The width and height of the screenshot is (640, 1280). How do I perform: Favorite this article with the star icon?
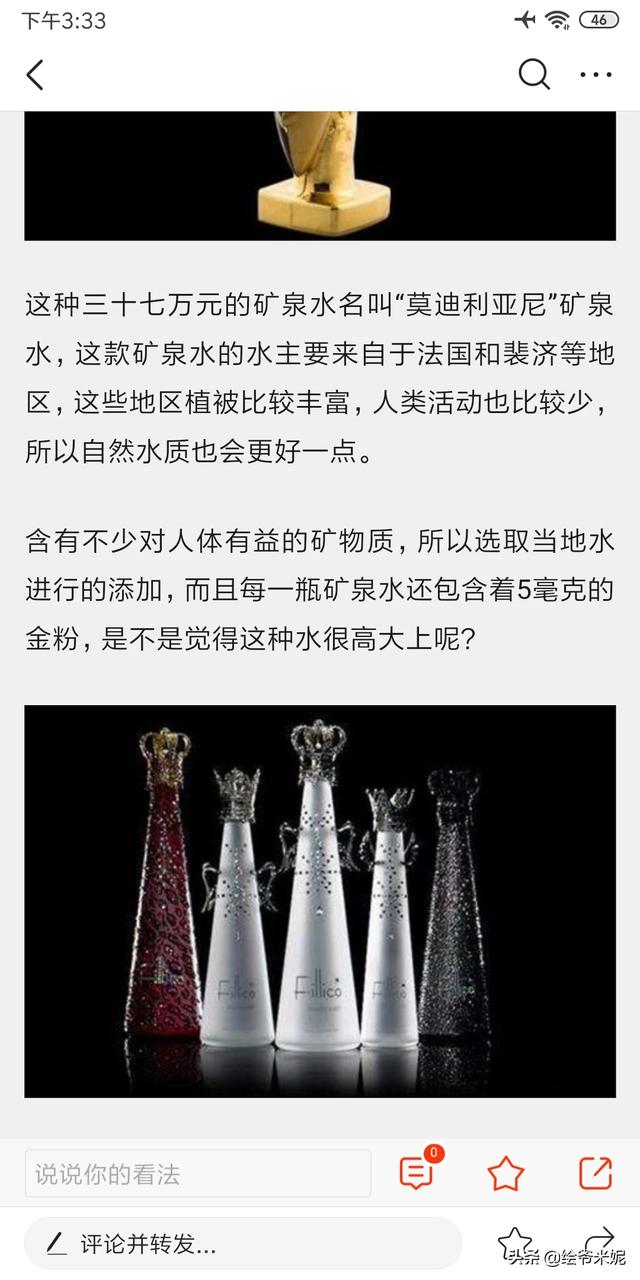pyautogui.click(x=506, y=1172)
